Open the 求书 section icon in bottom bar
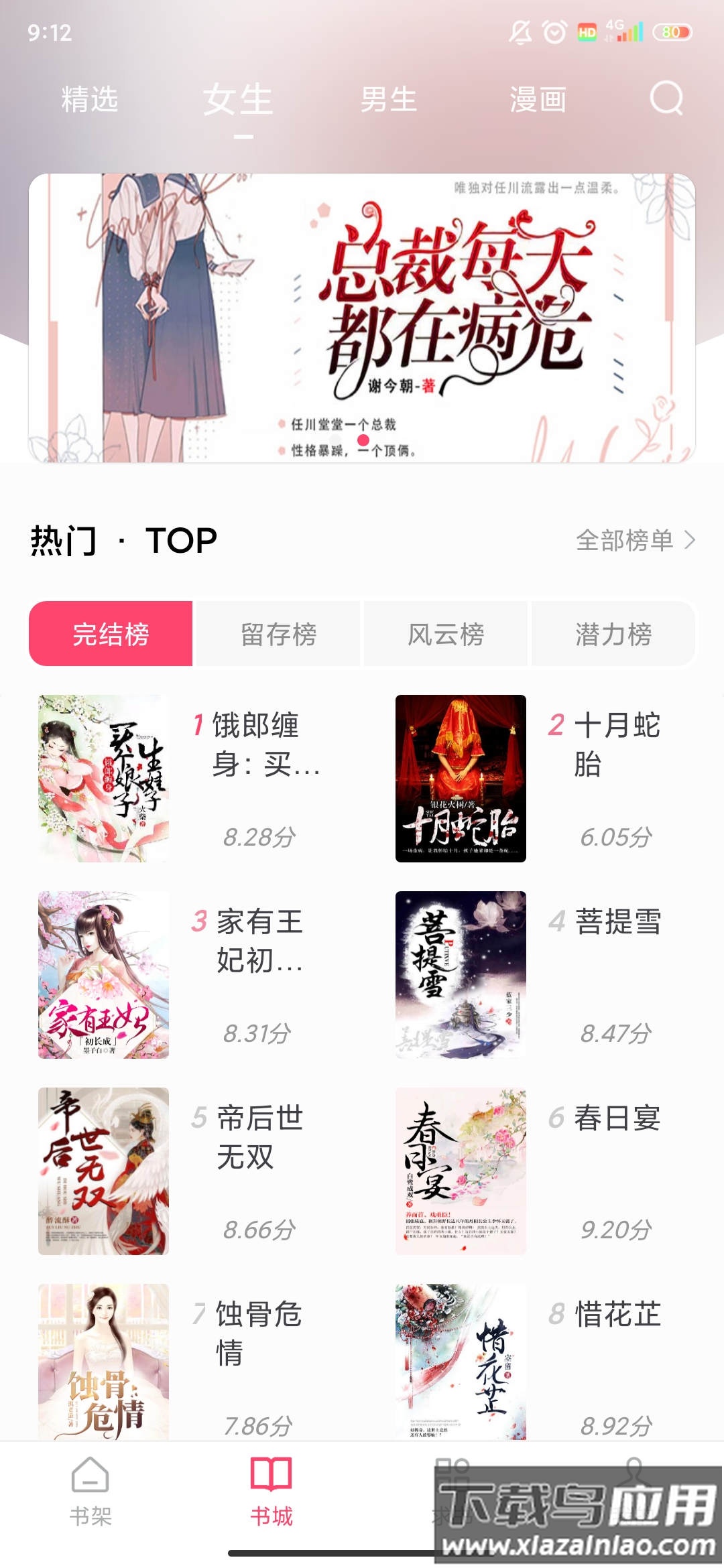The image size is (724, 1568). click(x=452, y=1491)
